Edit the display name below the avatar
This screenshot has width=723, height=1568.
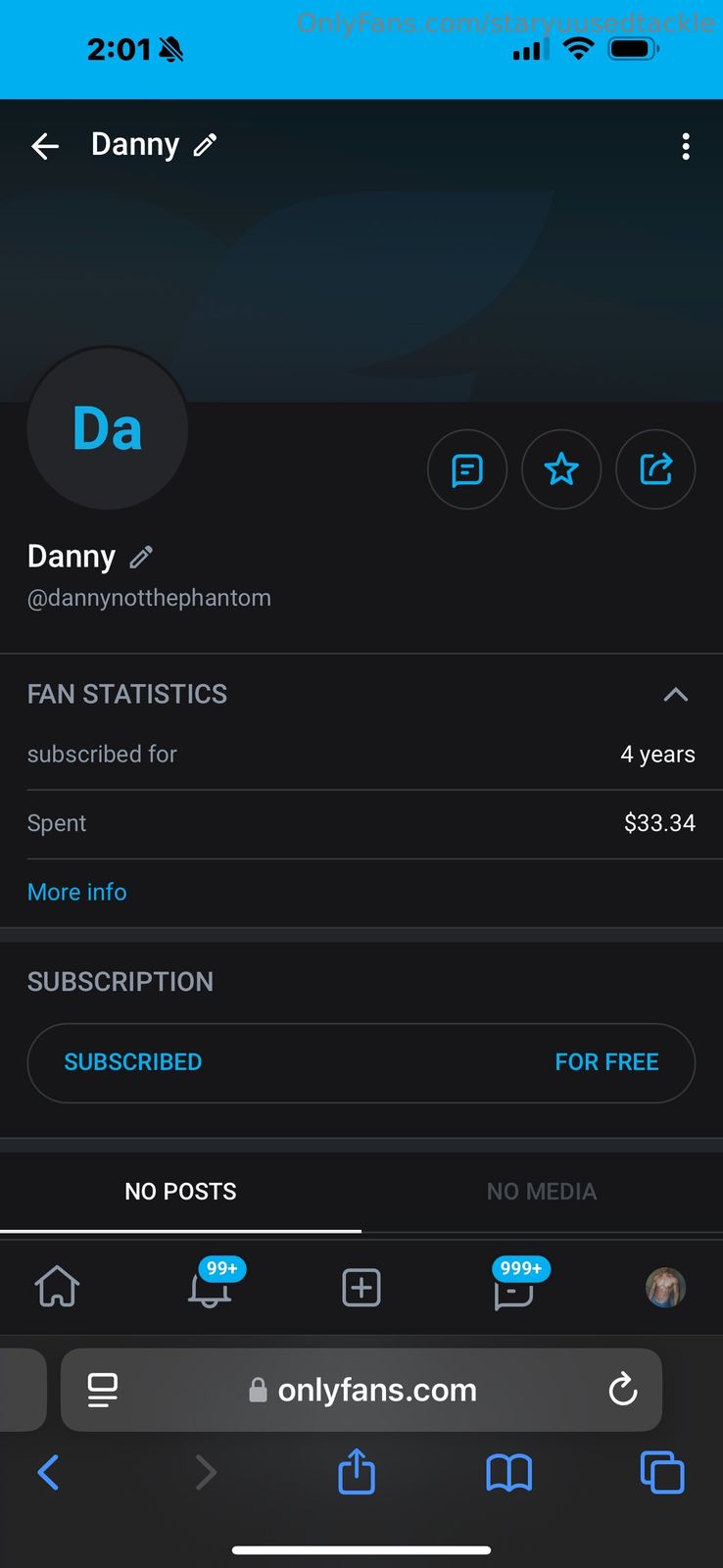(x=142, y=558)
